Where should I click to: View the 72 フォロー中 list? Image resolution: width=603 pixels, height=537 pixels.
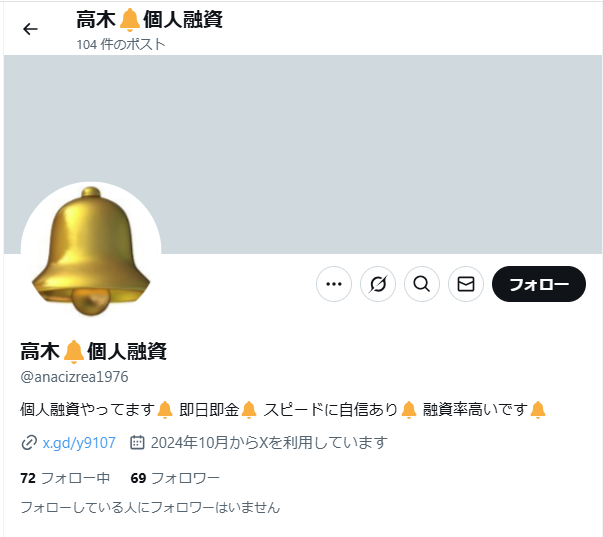65,477
